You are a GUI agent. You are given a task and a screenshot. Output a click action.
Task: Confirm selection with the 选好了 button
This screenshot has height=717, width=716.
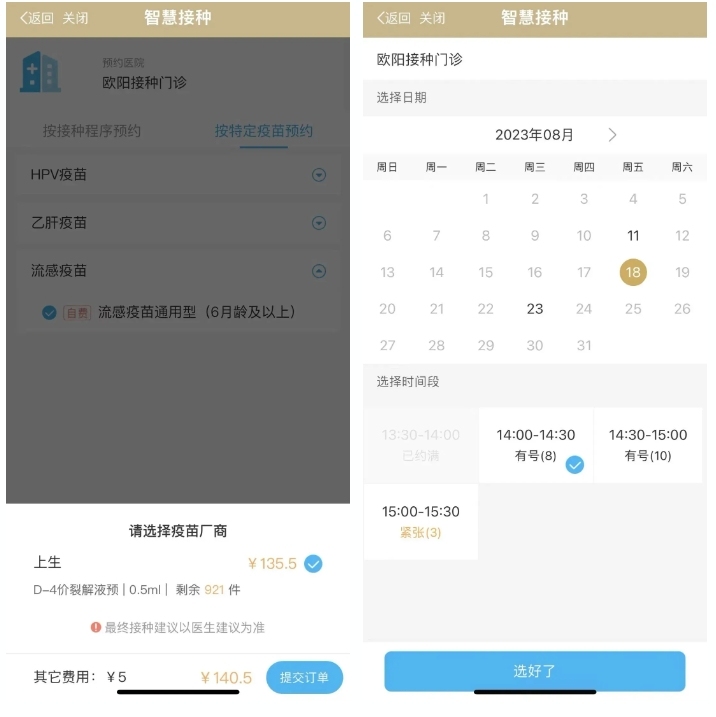[534, 671]
